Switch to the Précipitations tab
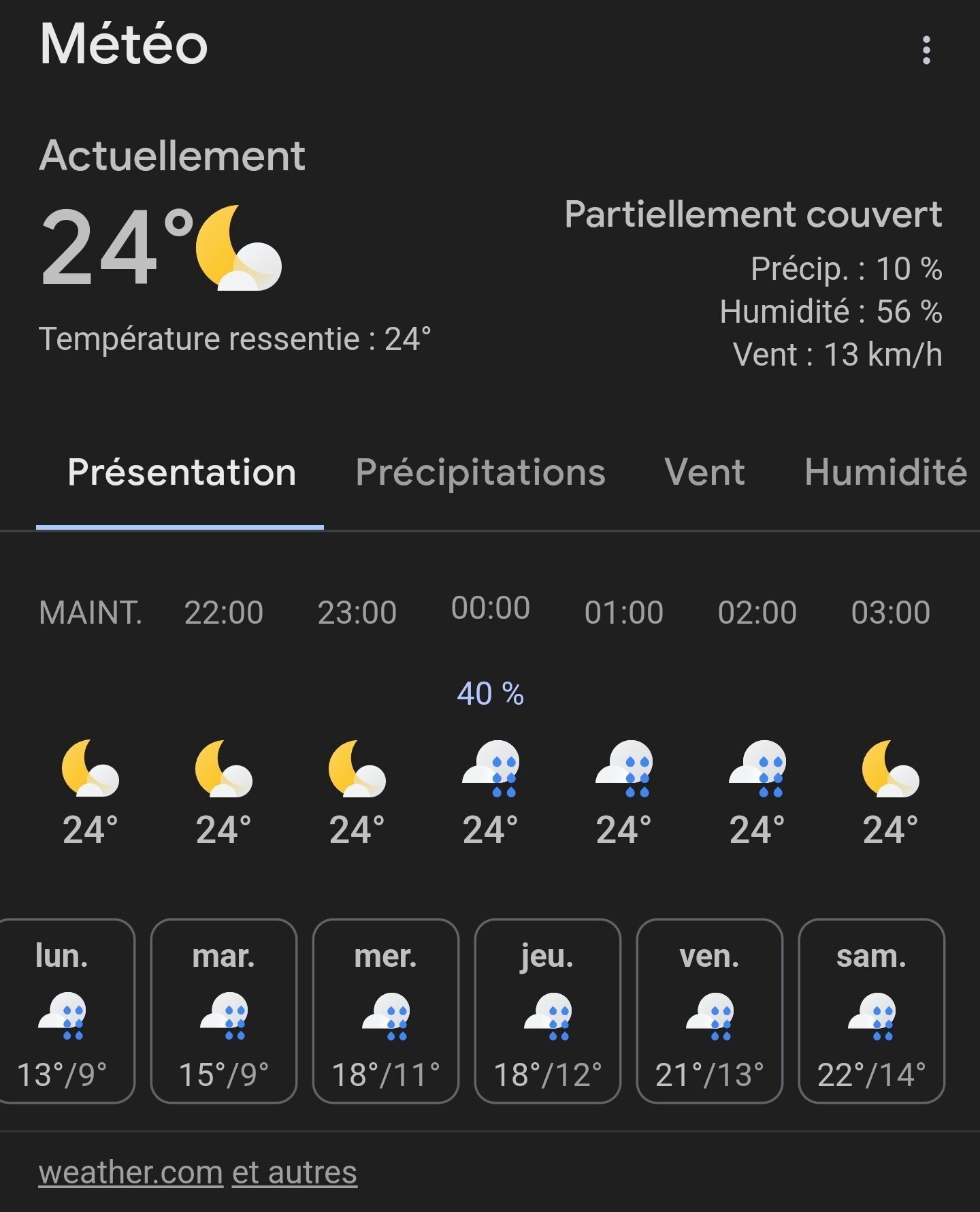 pos(480,473)
